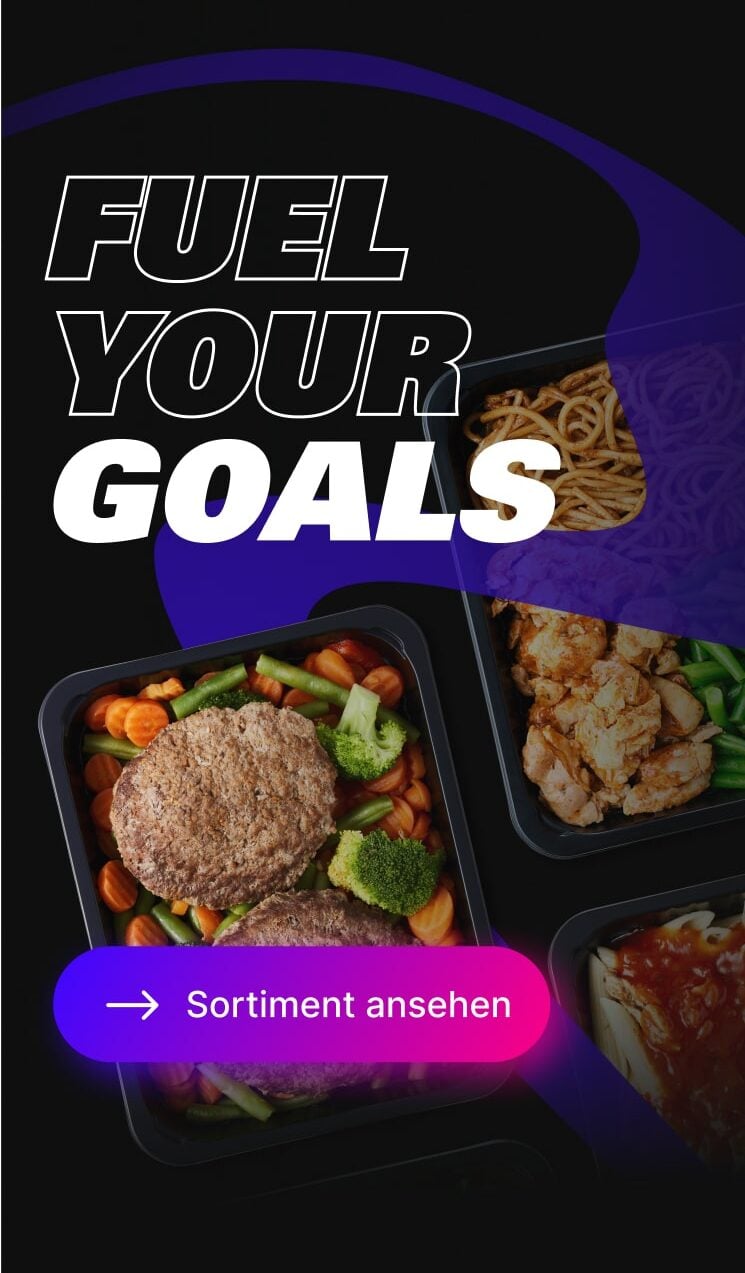Image resolution: width=745 pixels, height=1273 pixels.
Task: Tap the Sortiment ansehen button
Action: (301, 1004)
